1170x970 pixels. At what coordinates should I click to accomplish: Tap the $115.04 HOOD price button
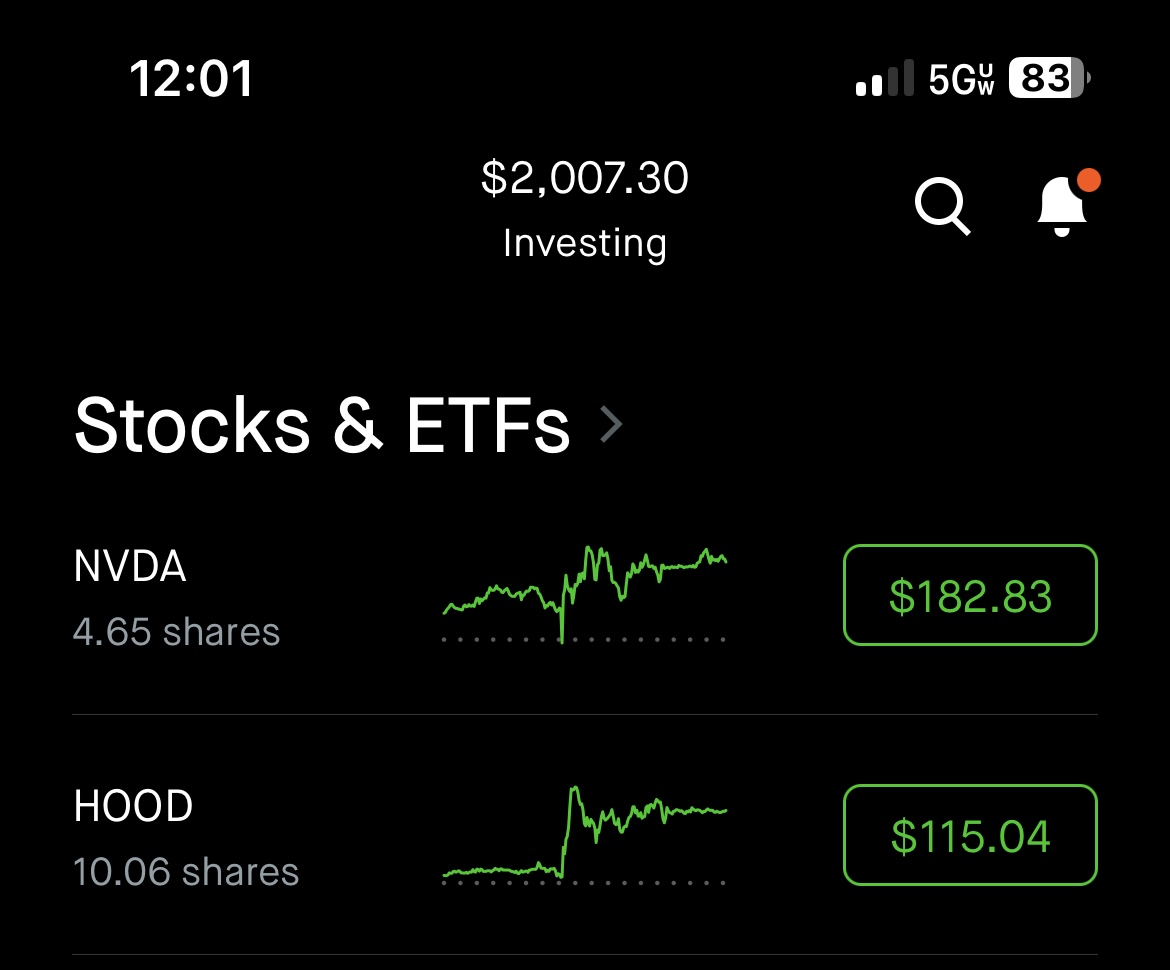[x=970, y=835]
